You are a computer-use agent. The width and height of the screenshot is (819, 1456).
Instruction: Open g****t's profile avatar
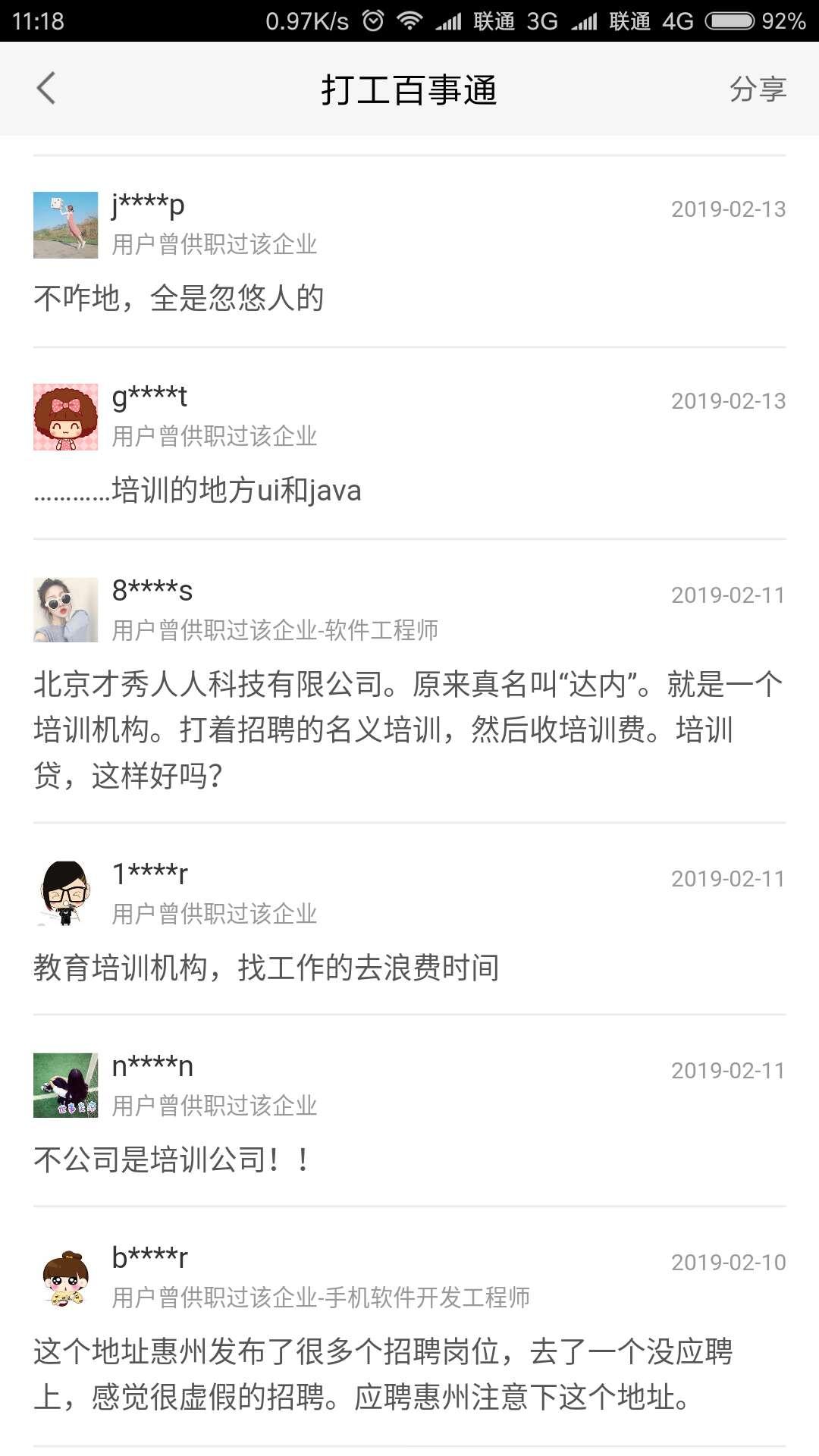pos(64,416)
